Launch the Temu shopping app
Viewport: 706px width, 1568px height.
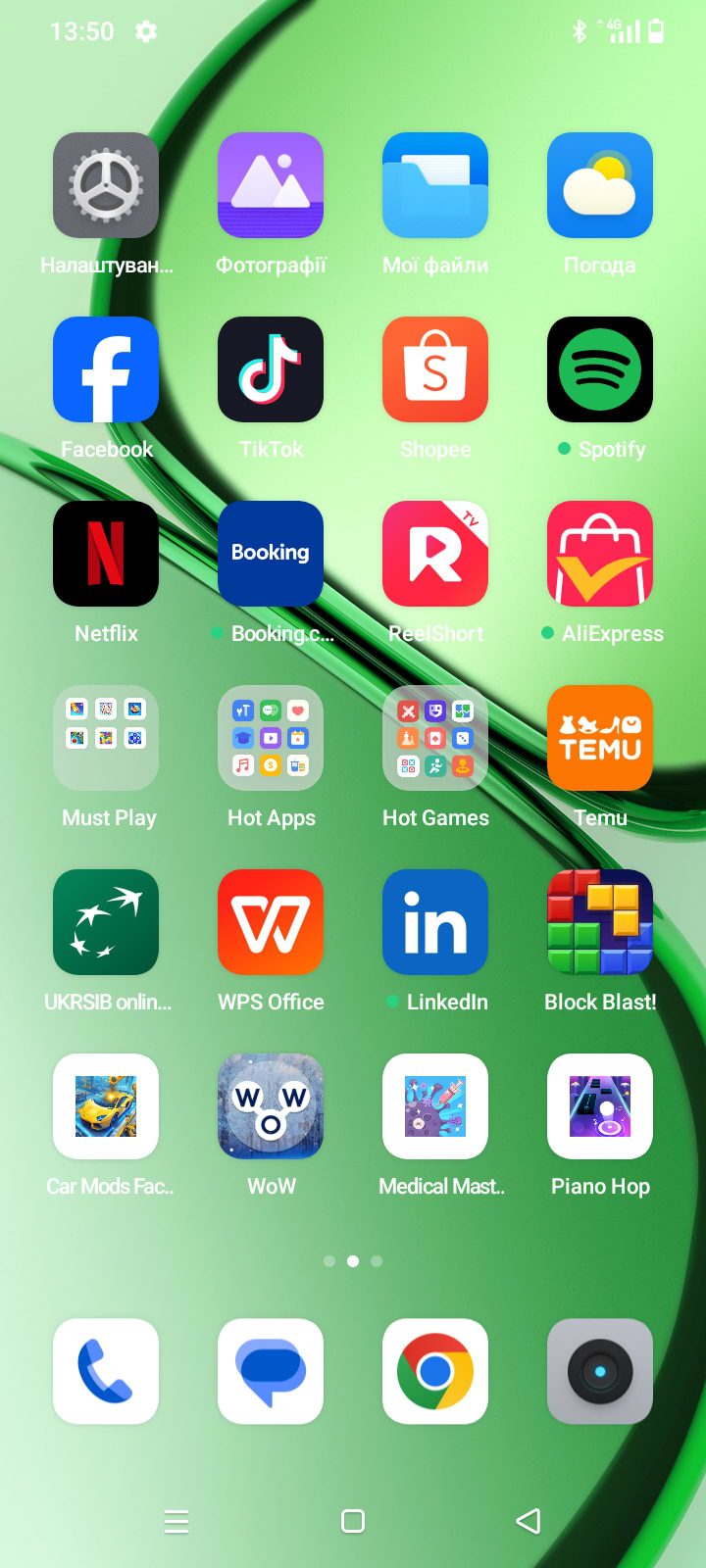pos(600,738)
